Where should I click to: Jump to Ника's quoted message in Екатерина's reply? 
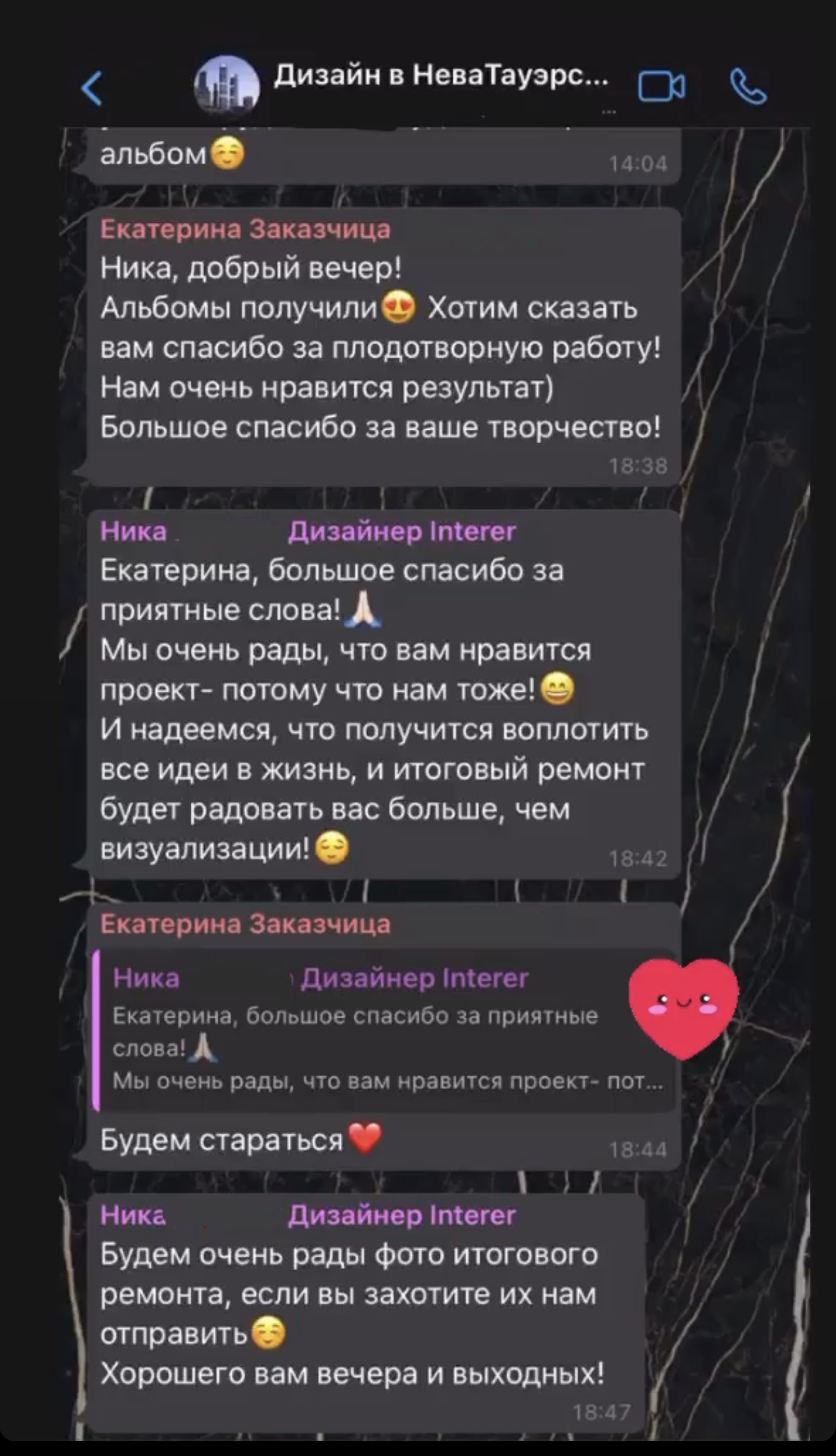click(384, 1030)
